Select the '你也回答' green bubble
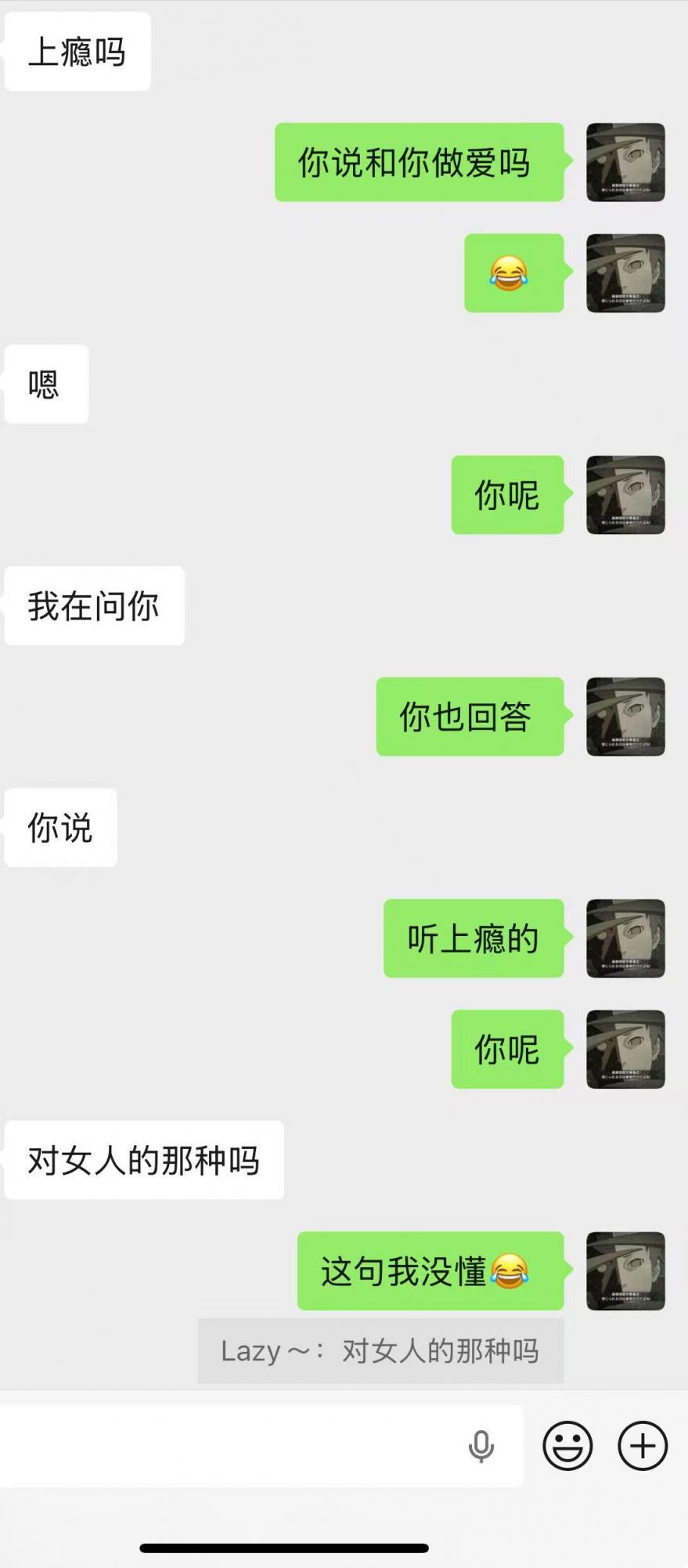 click(470, 717)
